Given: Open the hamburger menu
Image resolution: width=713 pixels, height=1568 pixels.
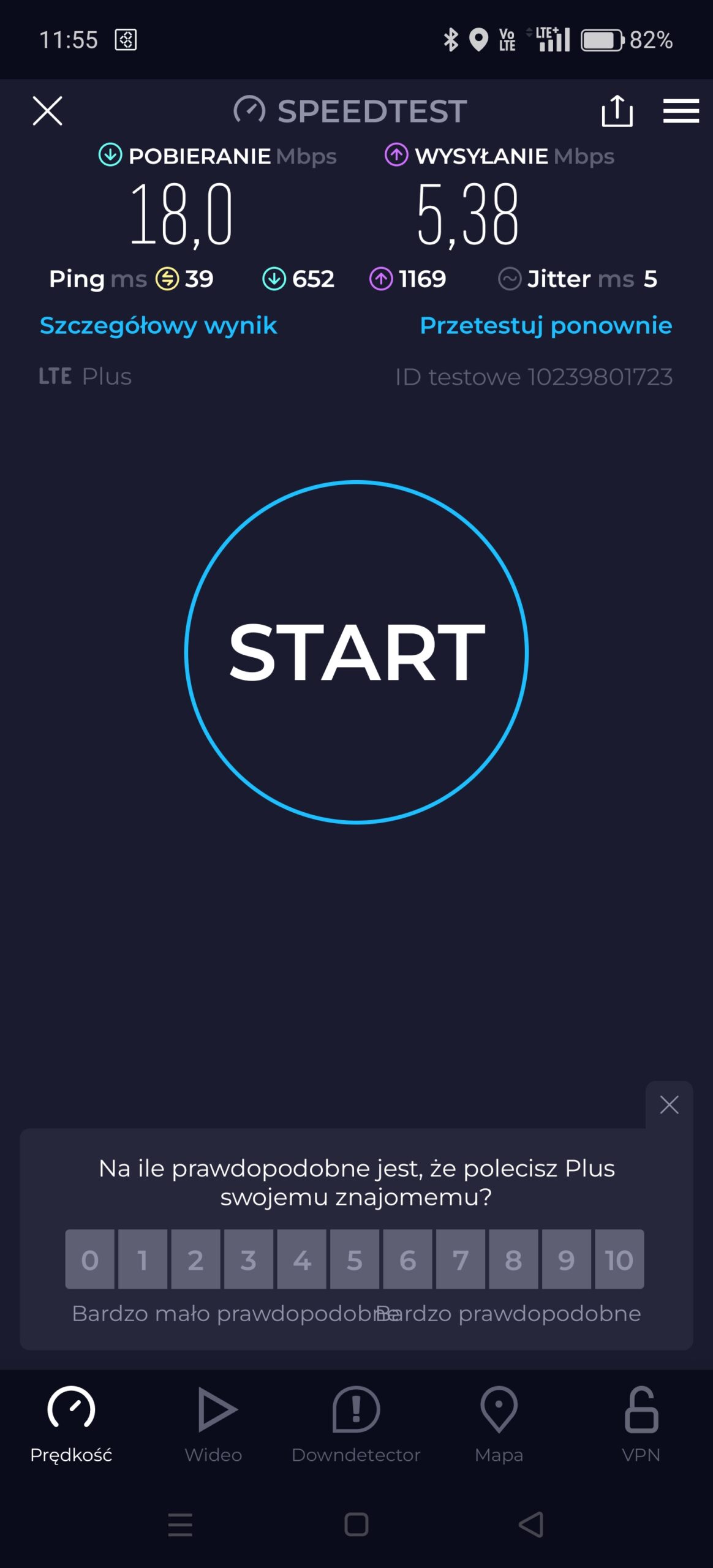Looking at the screenshot, I should tap(681, 111).
